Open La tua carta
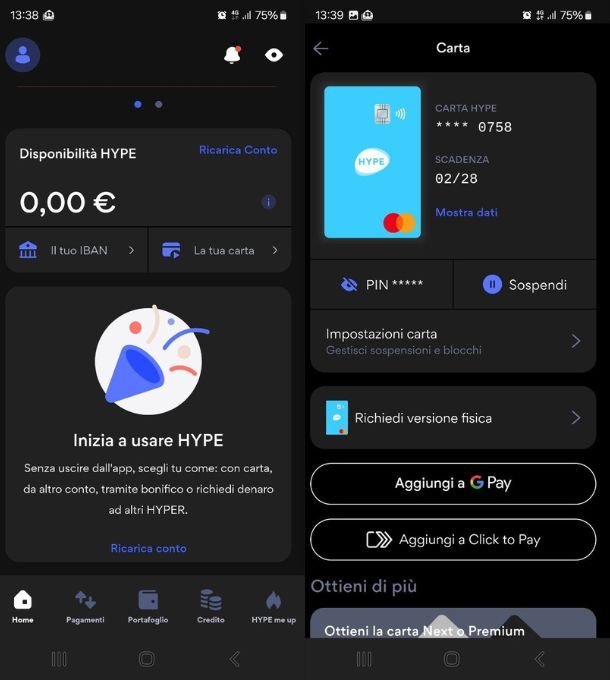The image size is (610, 680). pyautogui.click(x=220, y=250)
